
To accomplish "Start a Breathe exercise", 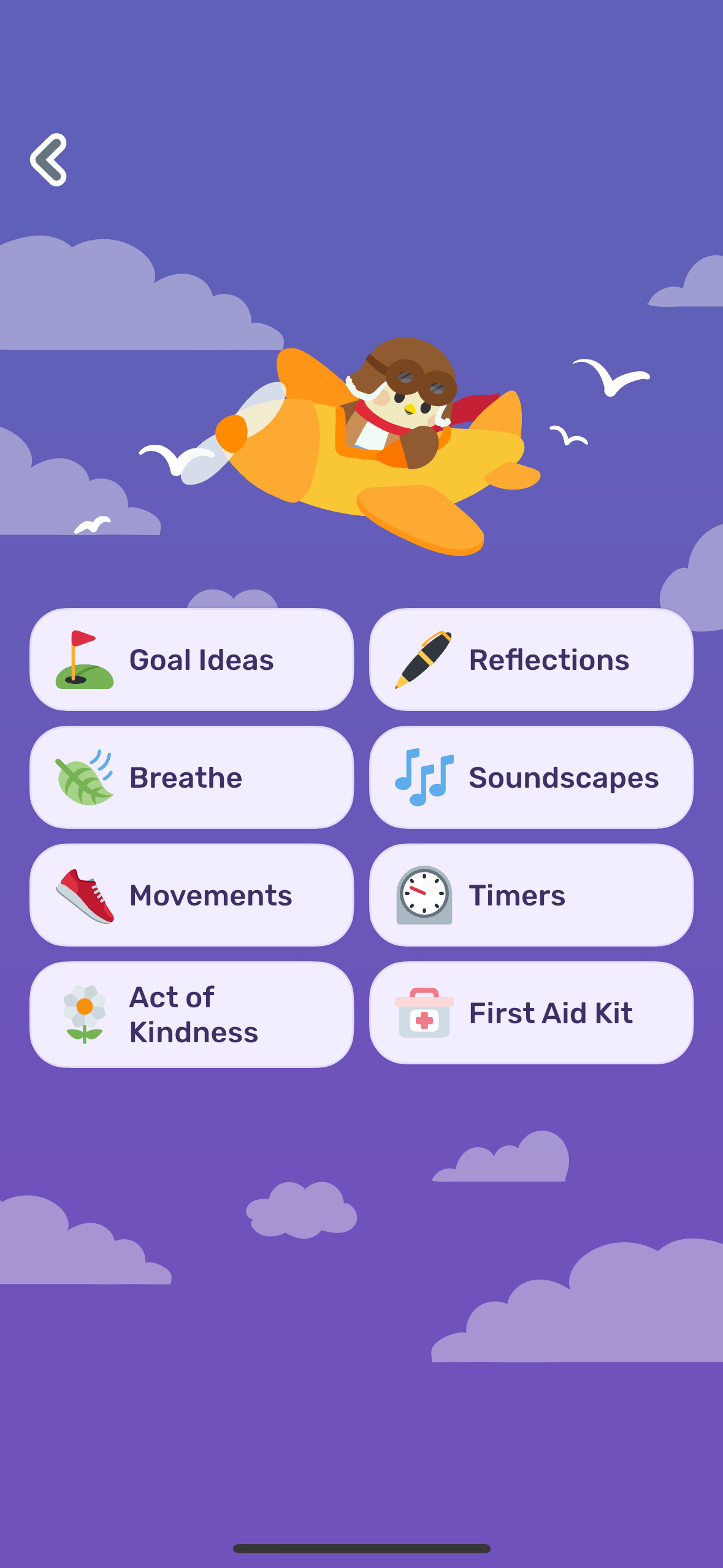I will (x=193, y=777).
